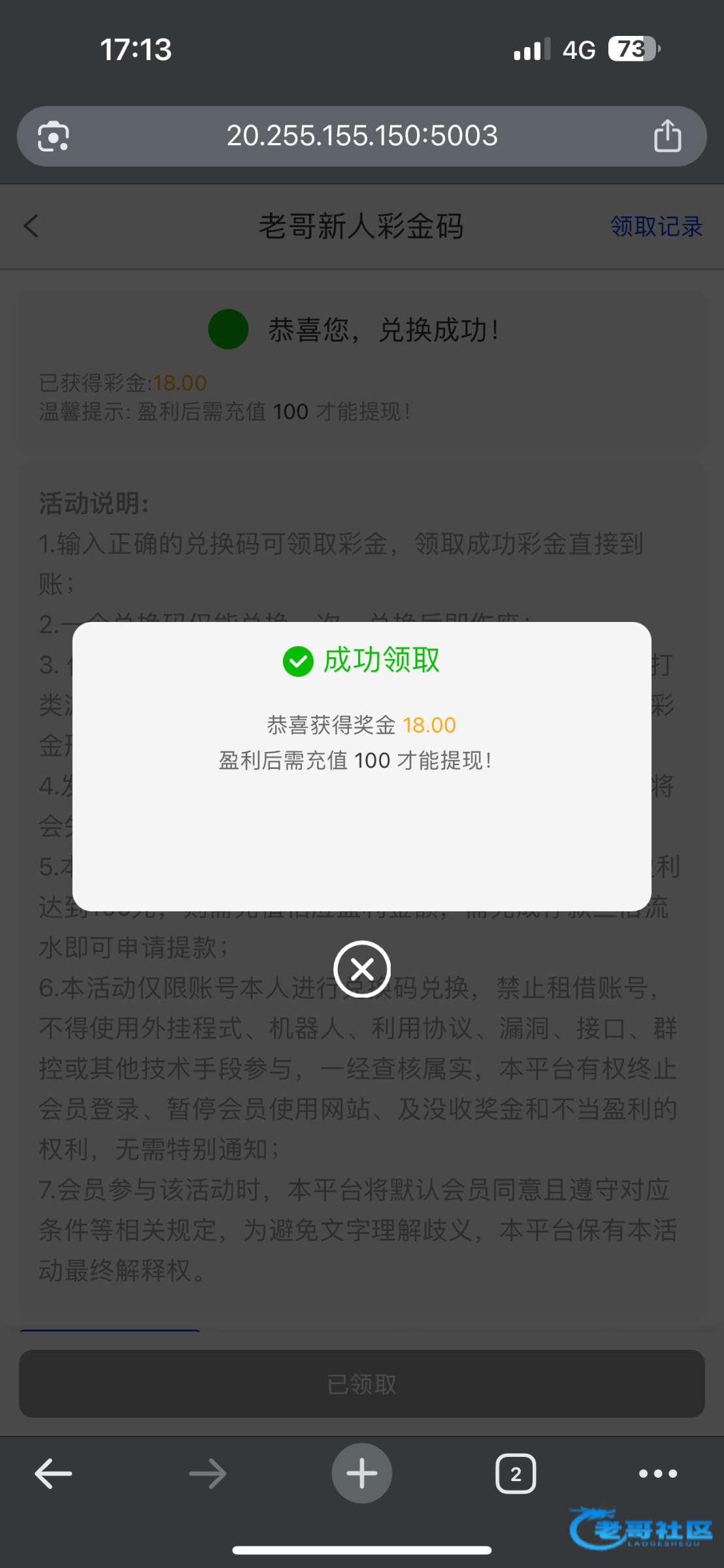Navigate back with browser back arrow
Image resolution: width=724 pixels, height=1568 pixels.
tap(54, 1473)
